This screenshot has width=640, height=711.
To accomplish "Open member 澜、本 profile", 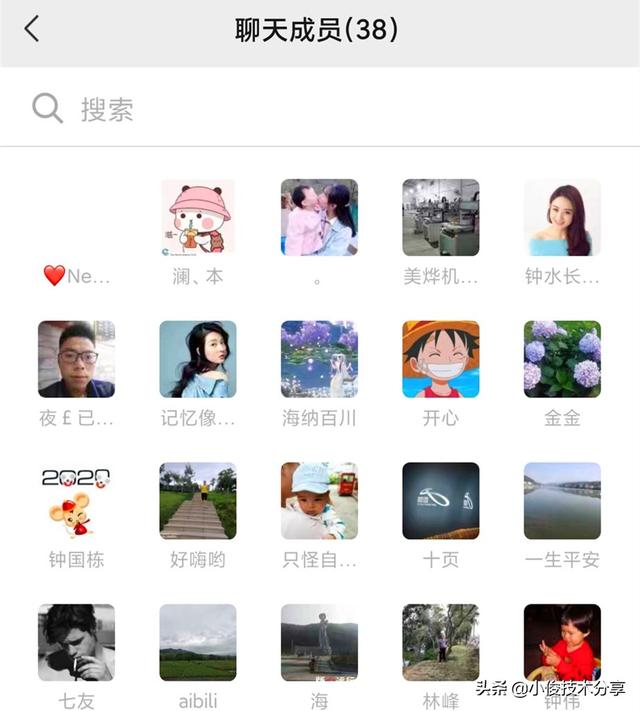I will click(198, 218).
